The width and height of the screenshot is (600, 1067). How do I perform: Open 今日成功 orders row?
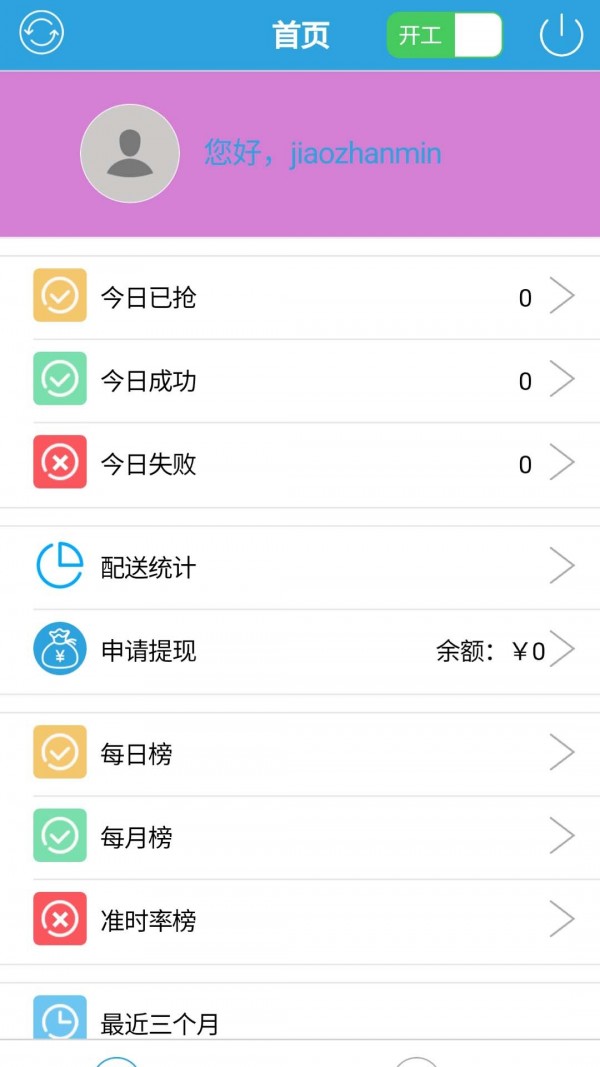point(300,380)
